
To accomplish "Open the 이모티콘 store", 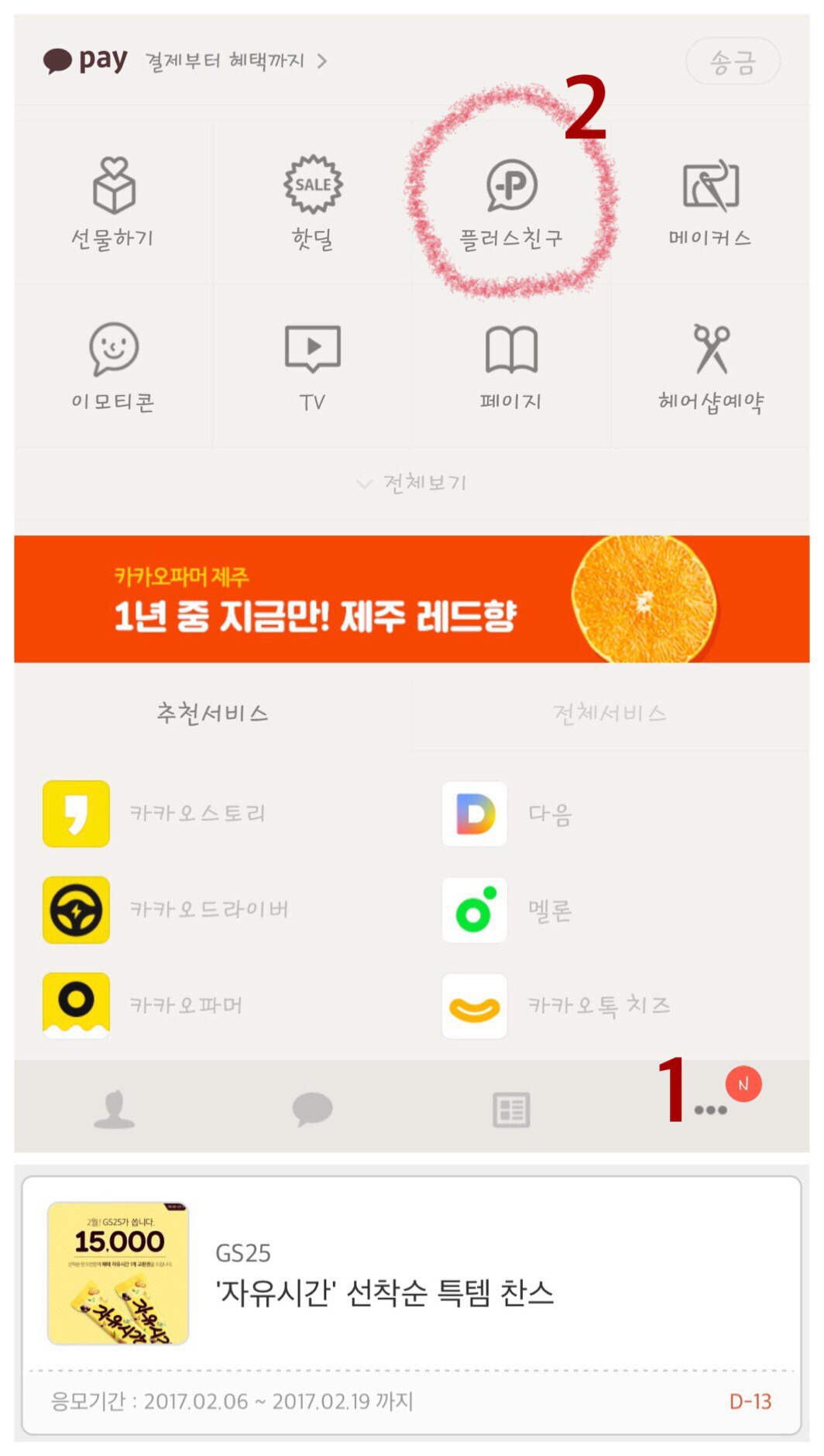I will [114, 367].
